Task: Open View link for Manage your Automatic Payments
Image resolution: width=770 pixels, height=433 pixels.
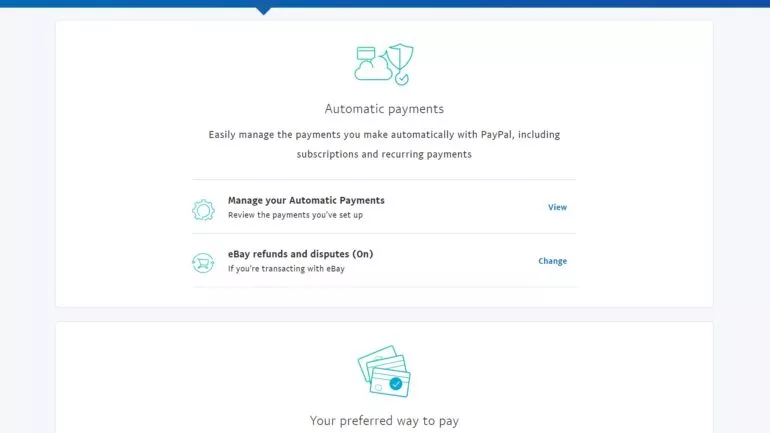Action: (x=557, y=208)
